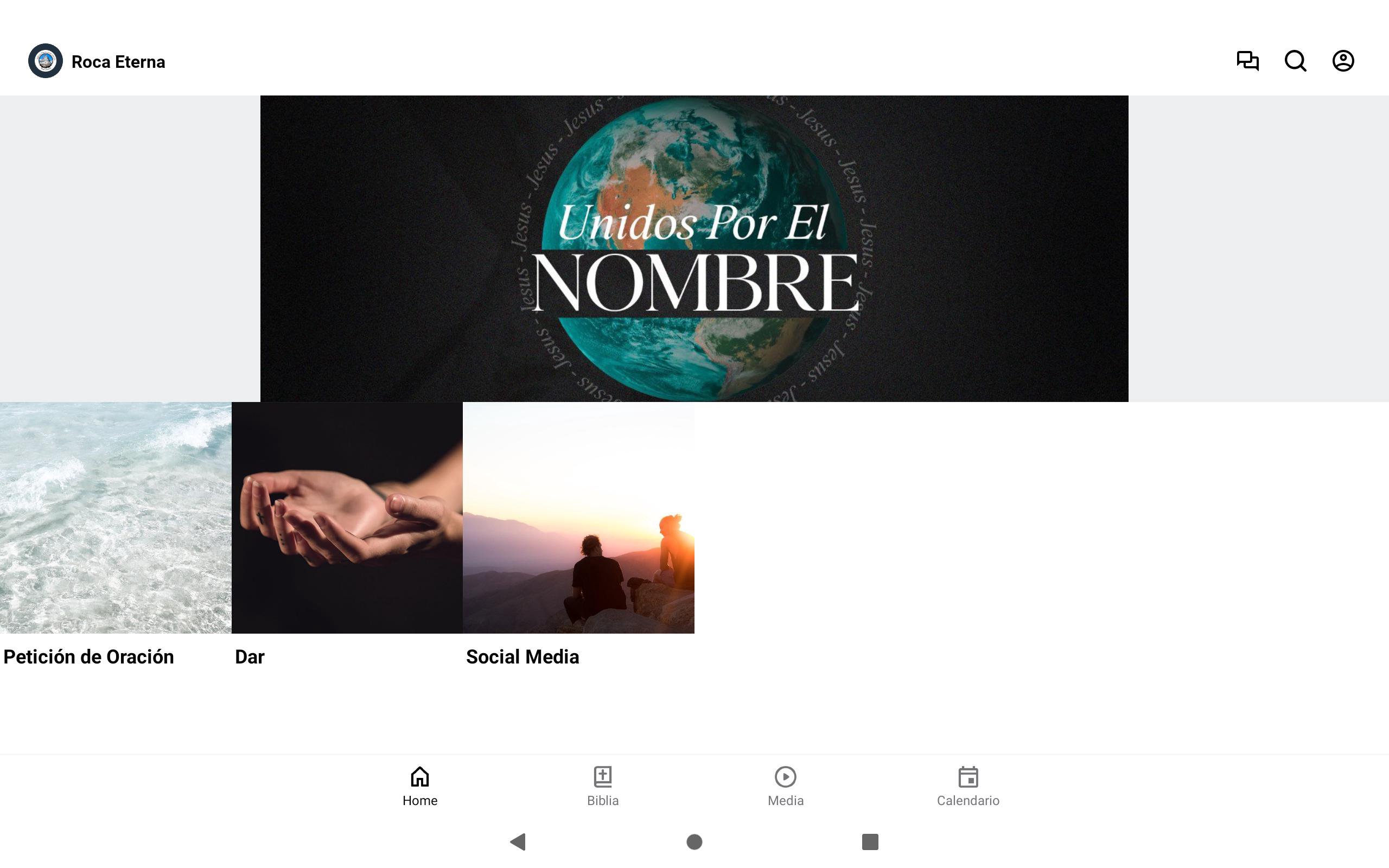Switch to the Biblia tab
This screenshot has height=868, width=1389.
[602, 786]
